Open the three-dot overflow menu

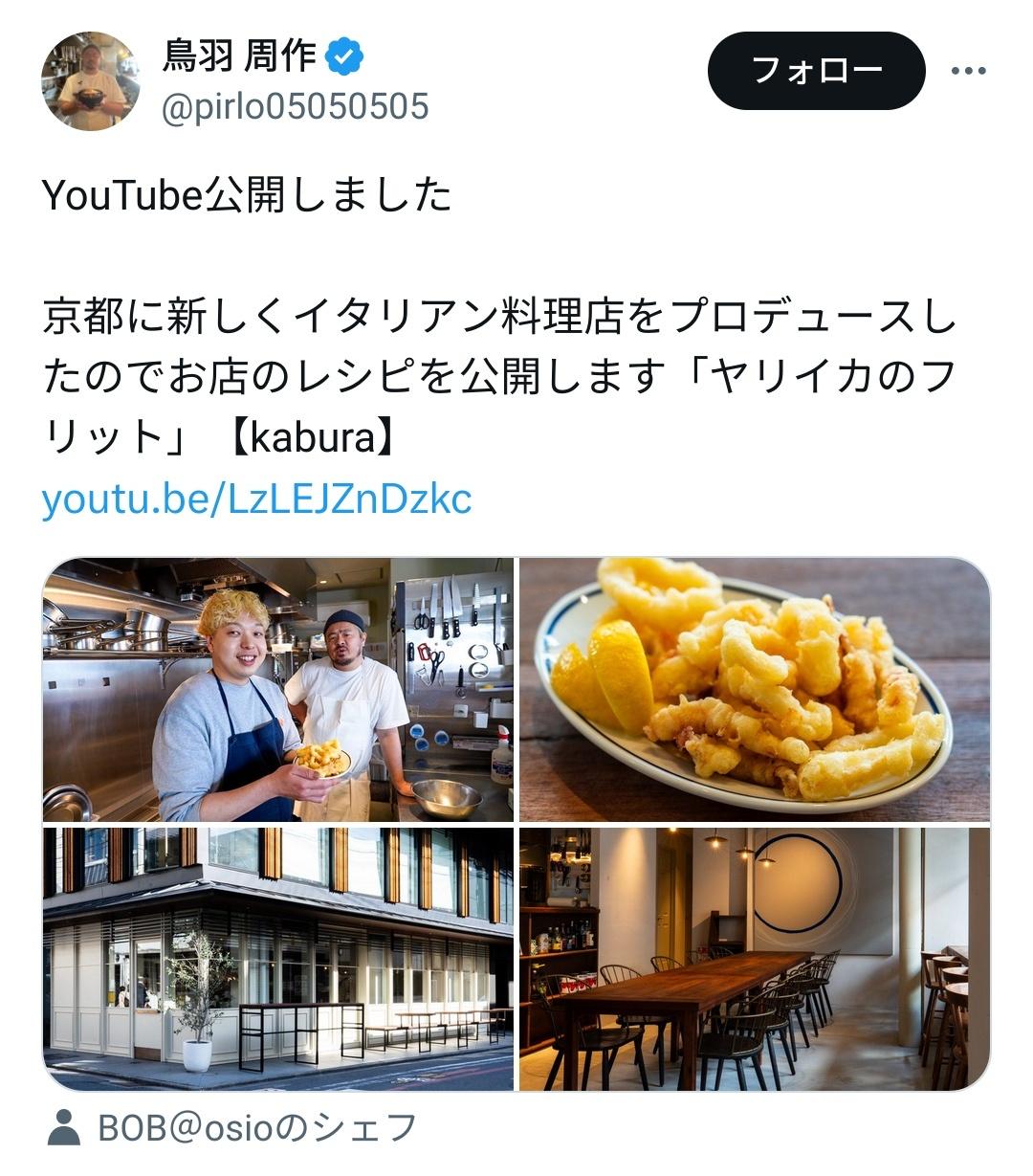968,72
